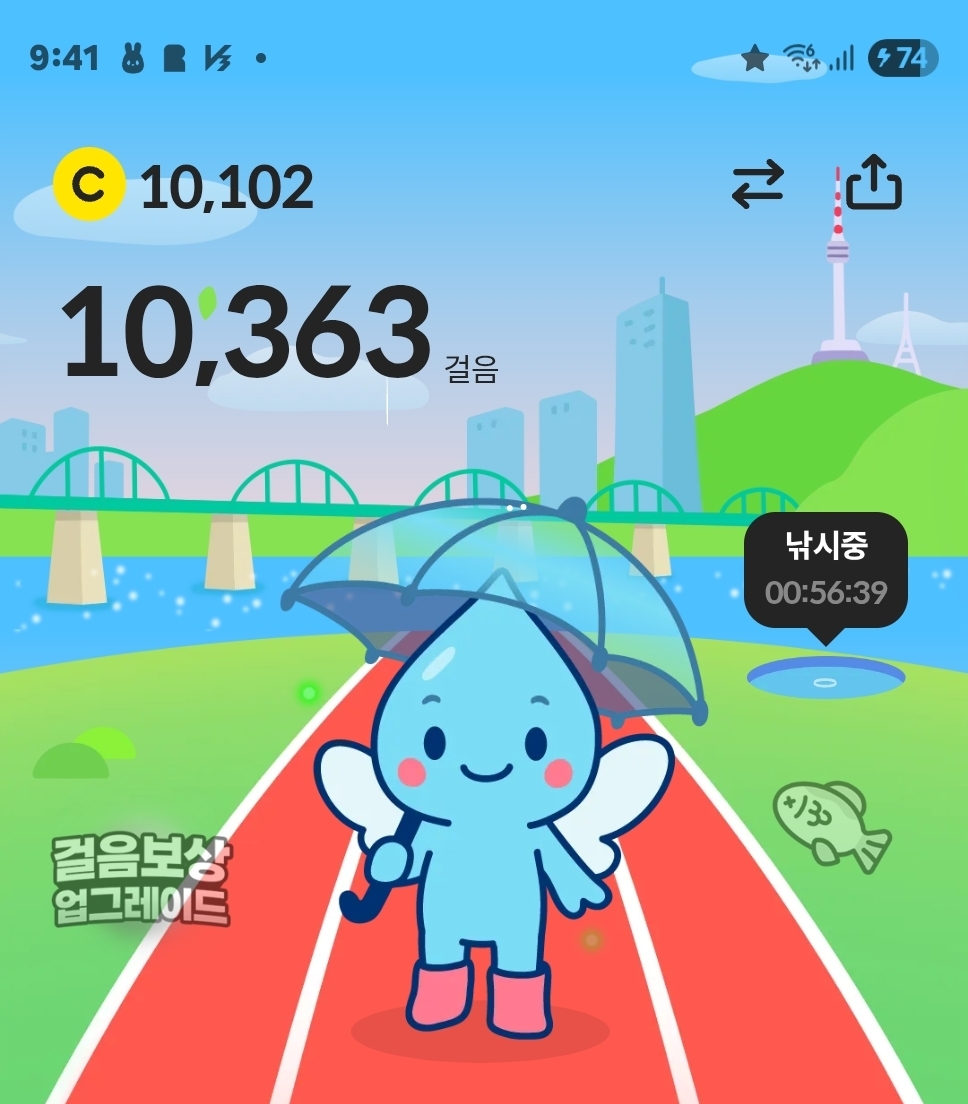Tap the green fish icon
This screenshot has width=968, height=1104.
click(832, 822)
